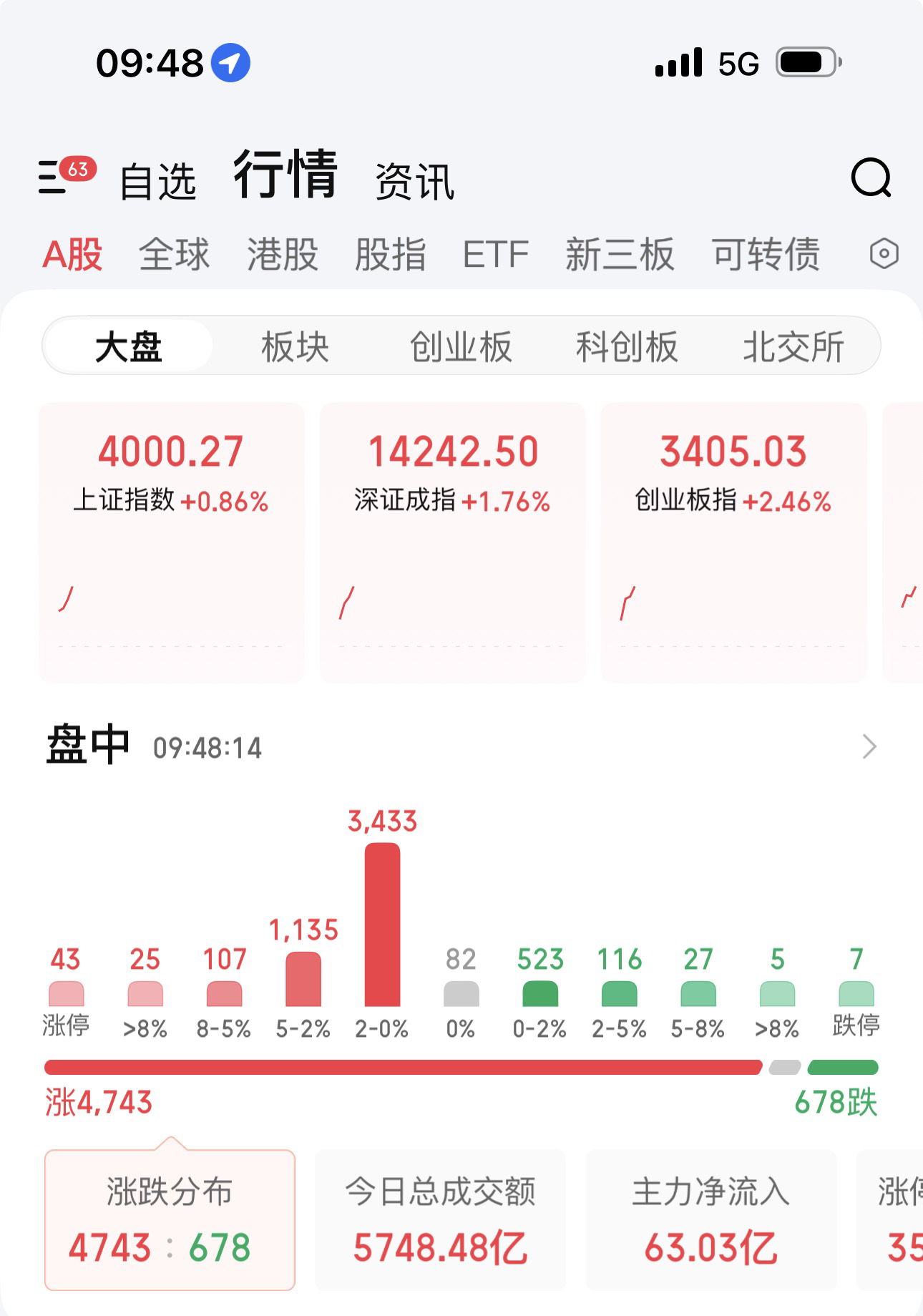Show the 北交所 segment
Image resolution: width=923 pixels, height=1316 pixels.
793,347
